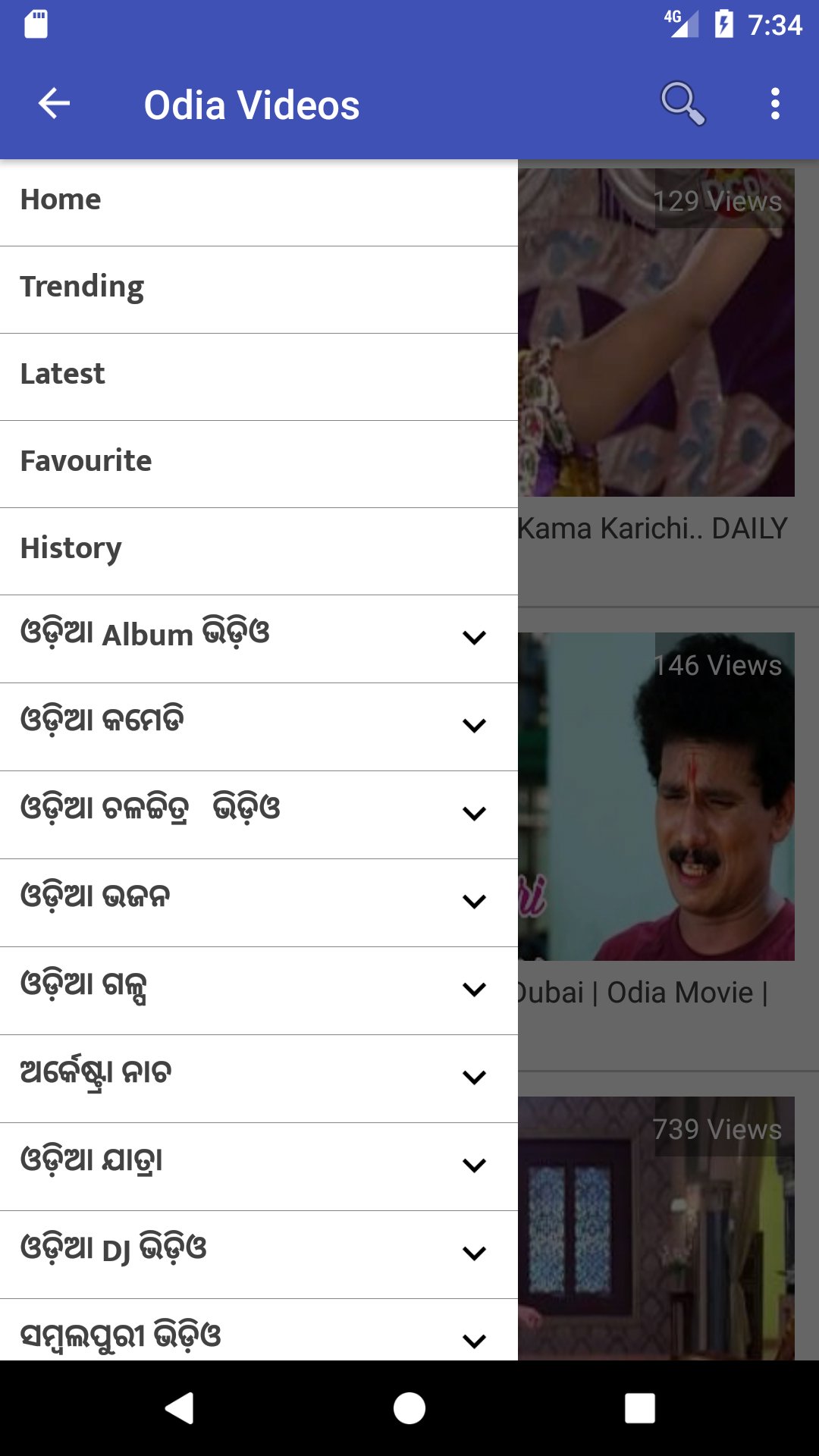Expand the ସମ୍ବଲପୁରୀ ଭିଡ଼ିଓ category
Viewport: 819px width, 1456px height.
click(x=474, y=1338)
